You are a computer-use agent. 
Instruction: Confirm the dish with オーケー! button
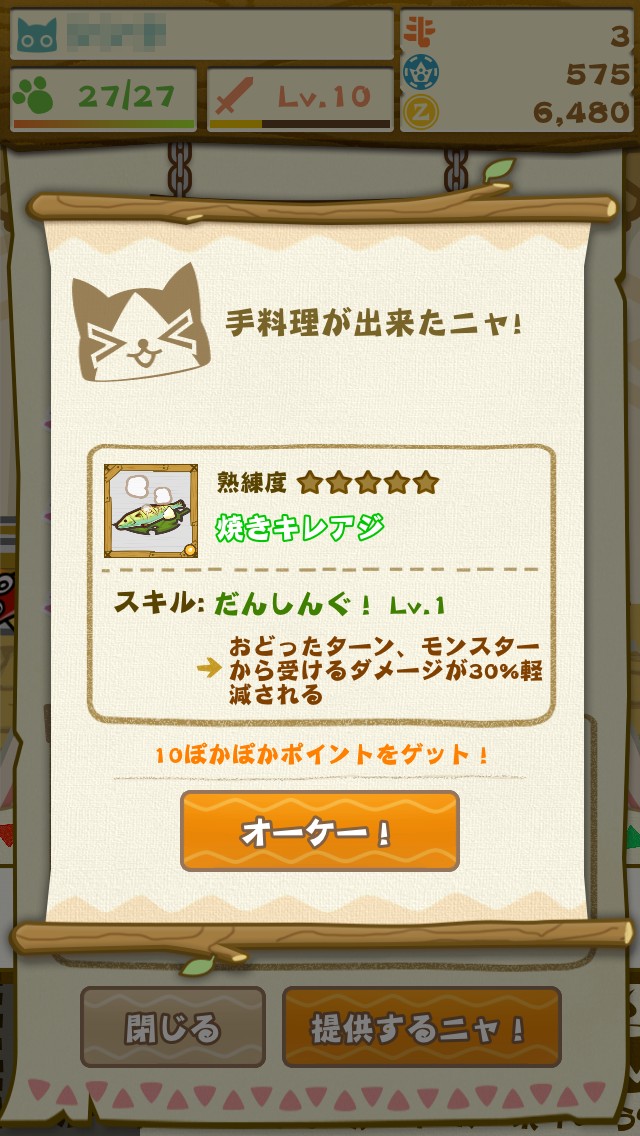(319, 831)
